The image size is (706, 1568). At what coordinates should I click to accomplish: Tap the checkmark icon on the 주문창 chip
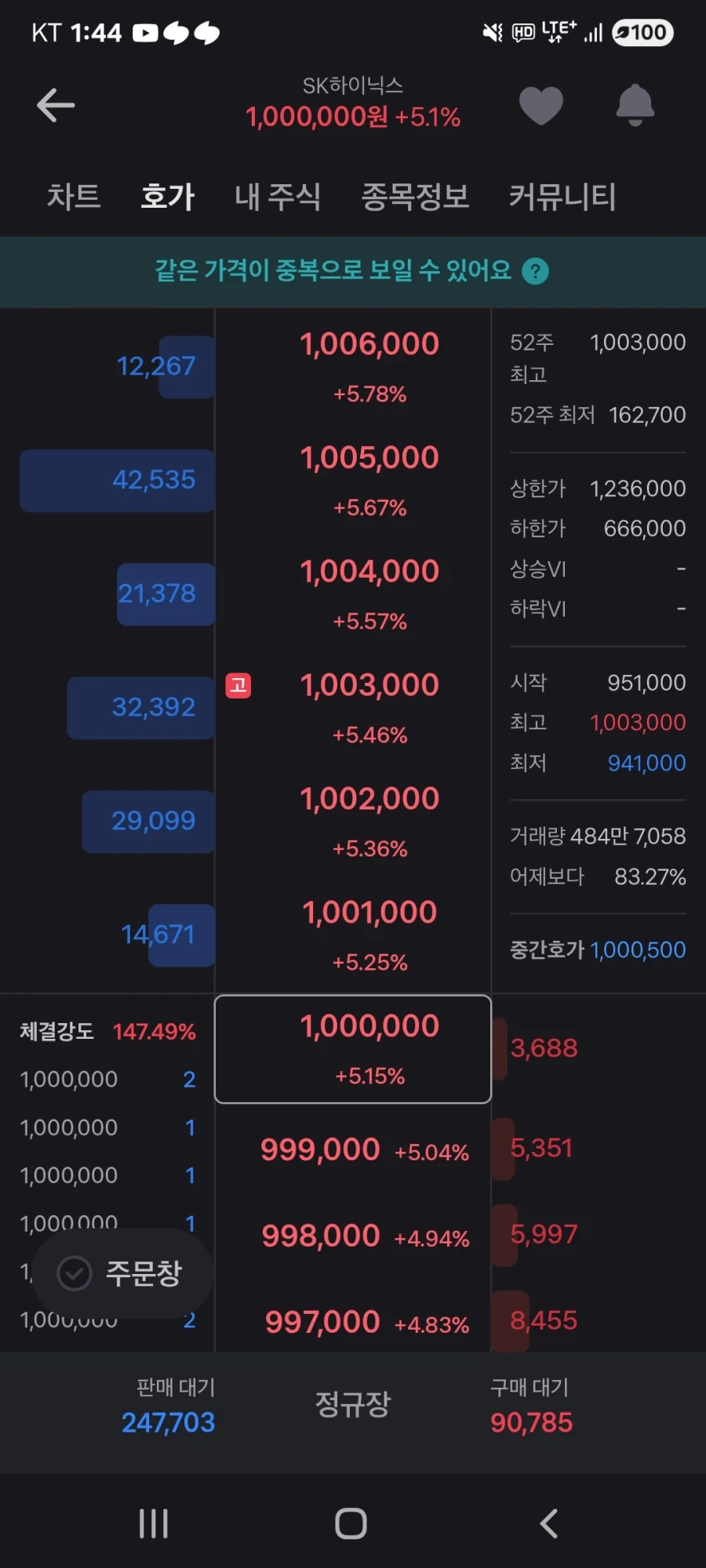74,1274
